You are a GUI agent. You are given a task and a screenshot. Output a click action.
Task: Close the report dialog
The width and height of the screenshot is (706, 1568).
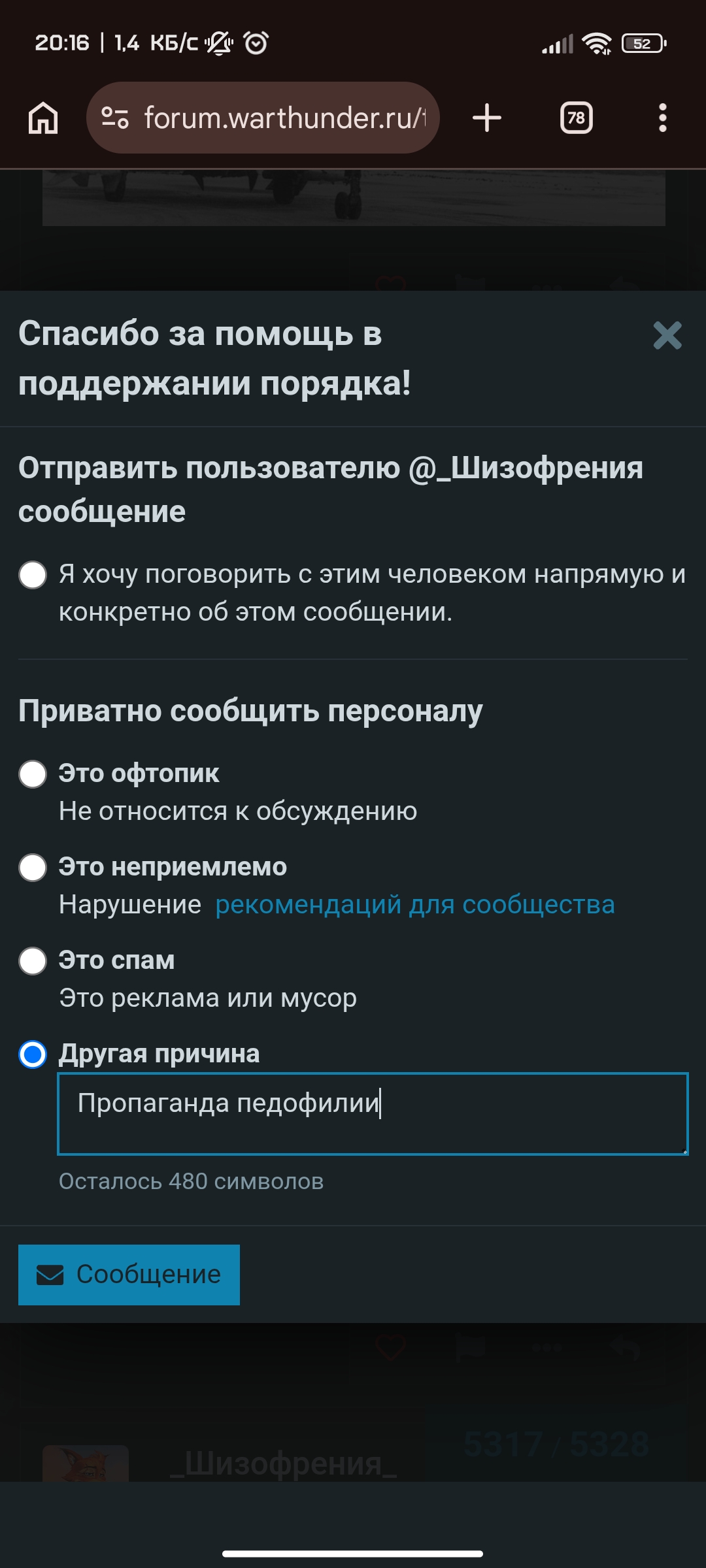667,336
